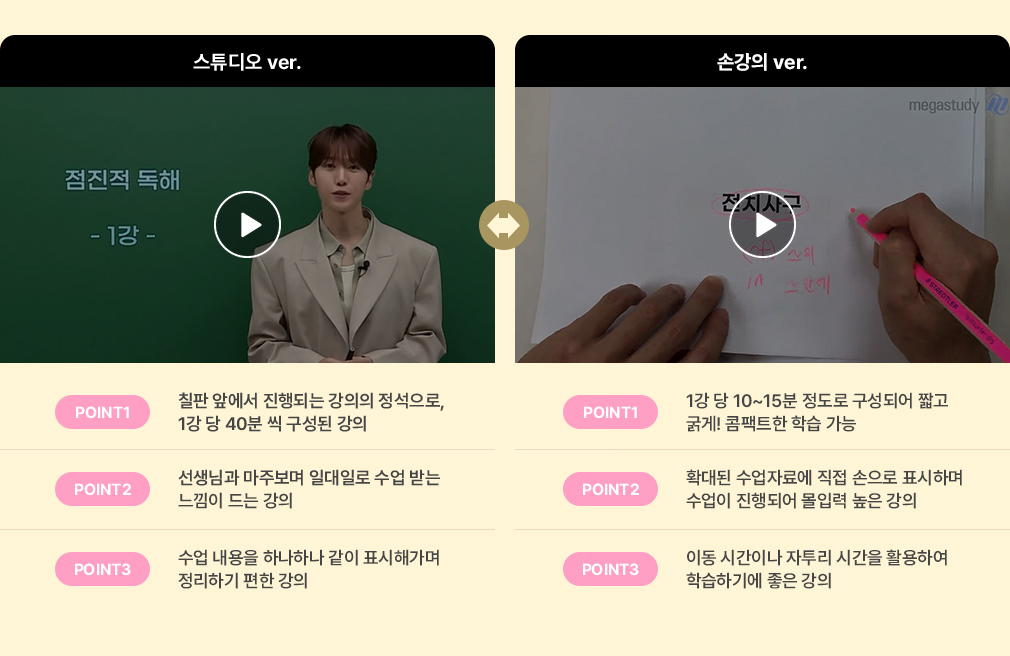
Task: Play the 스튜디오 ver. lecture video
Action: pyautogui.click(x=247, y=224)
